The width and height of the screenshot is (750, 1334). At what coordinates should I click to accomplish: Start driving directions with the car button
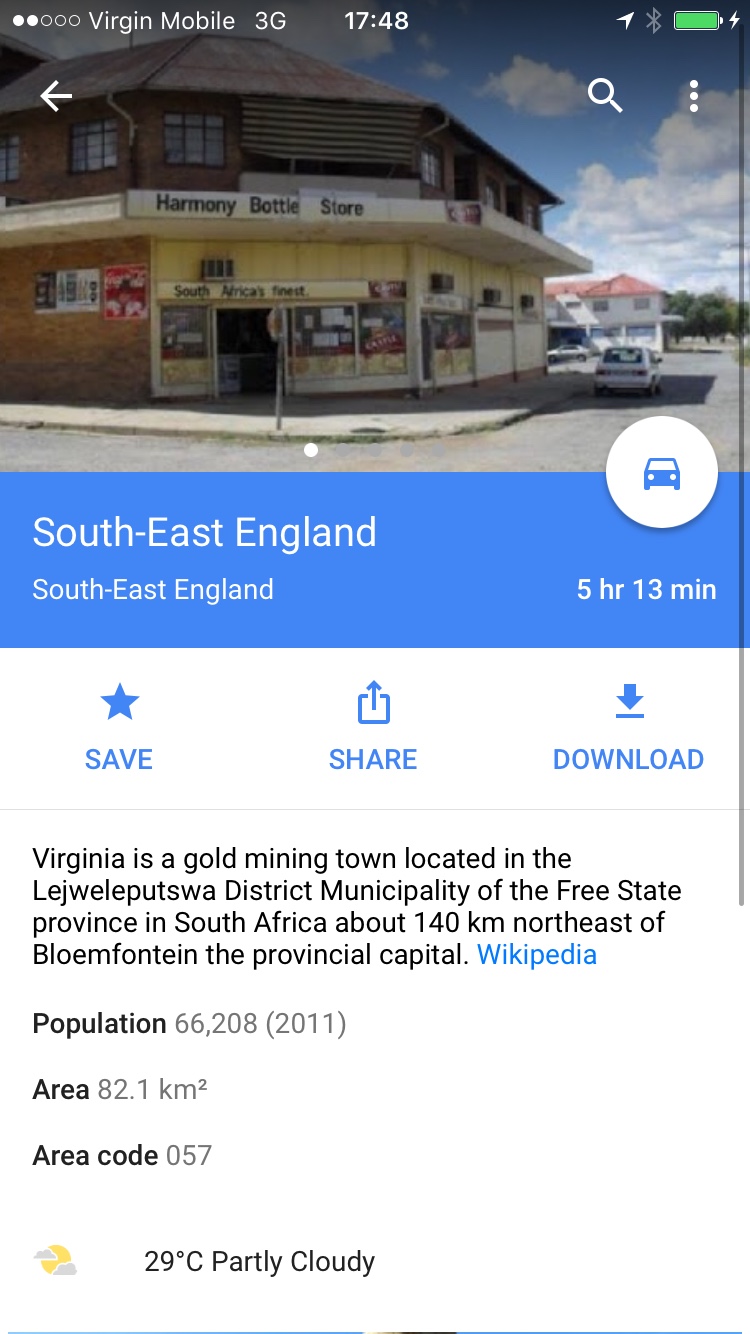click(x=661, y=474)
